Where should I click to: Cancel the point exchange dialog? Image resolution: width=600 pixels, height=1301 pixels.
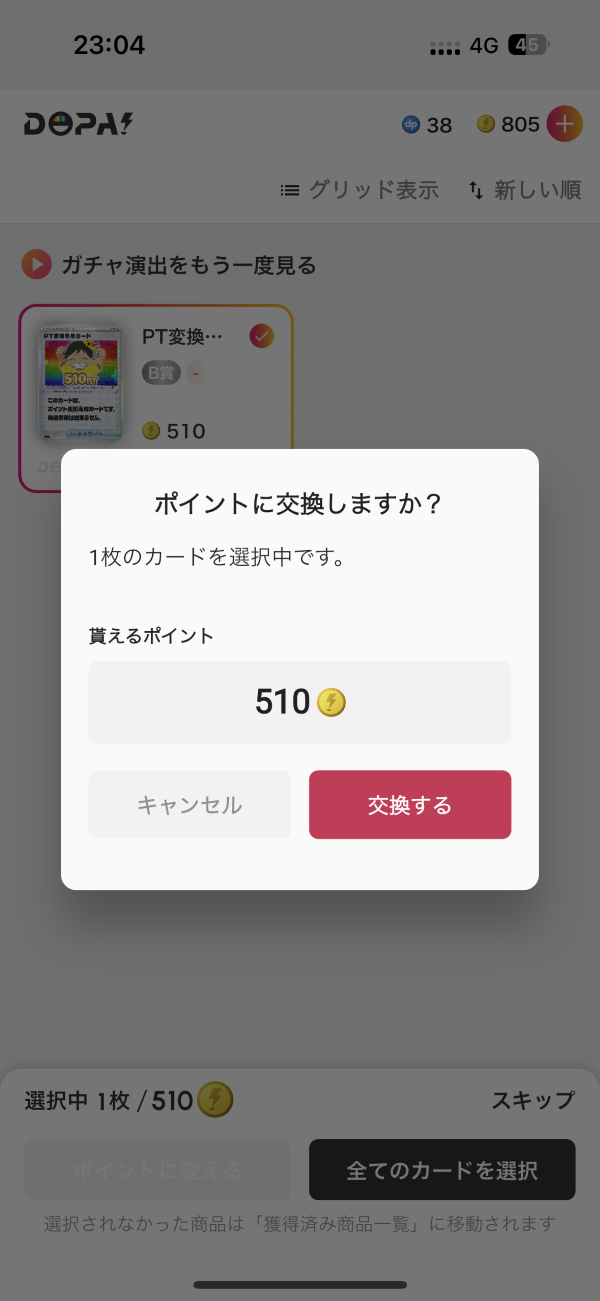[x=189, y=805]
